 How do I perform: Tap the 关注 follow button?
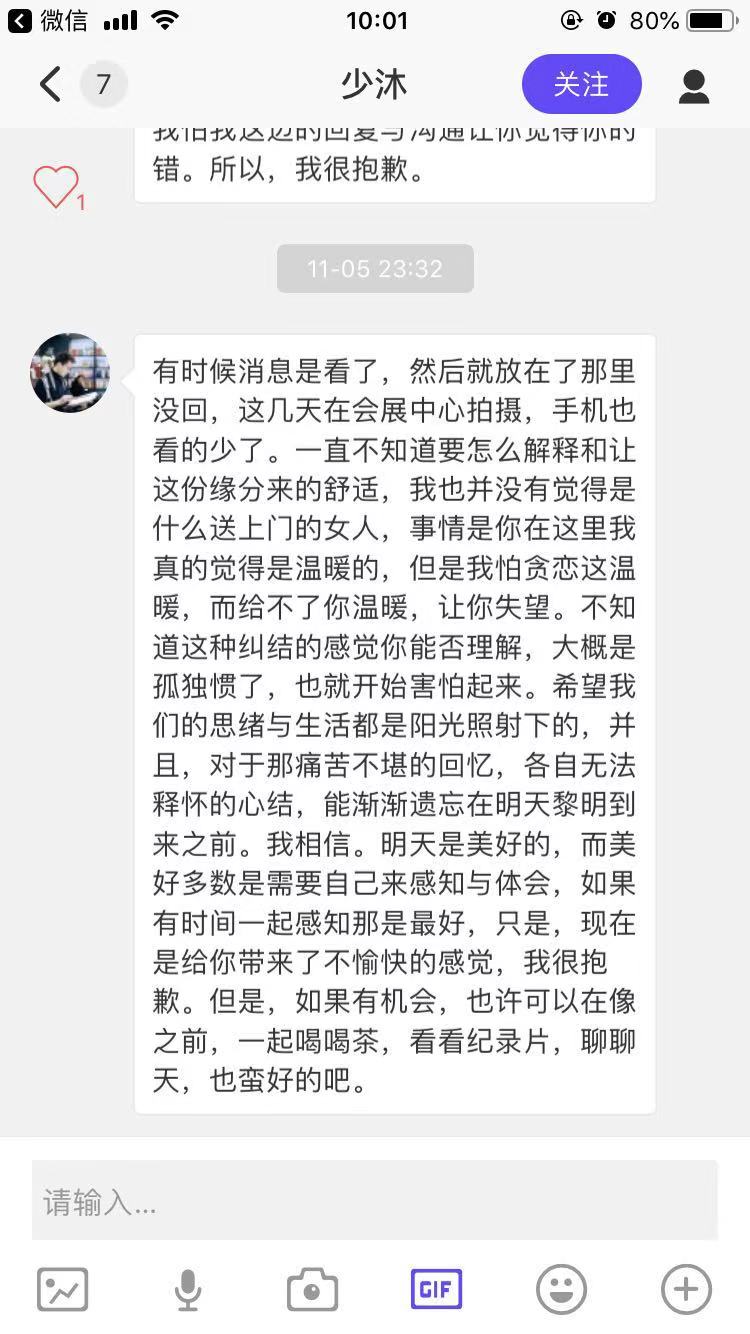tap(581, 84)
